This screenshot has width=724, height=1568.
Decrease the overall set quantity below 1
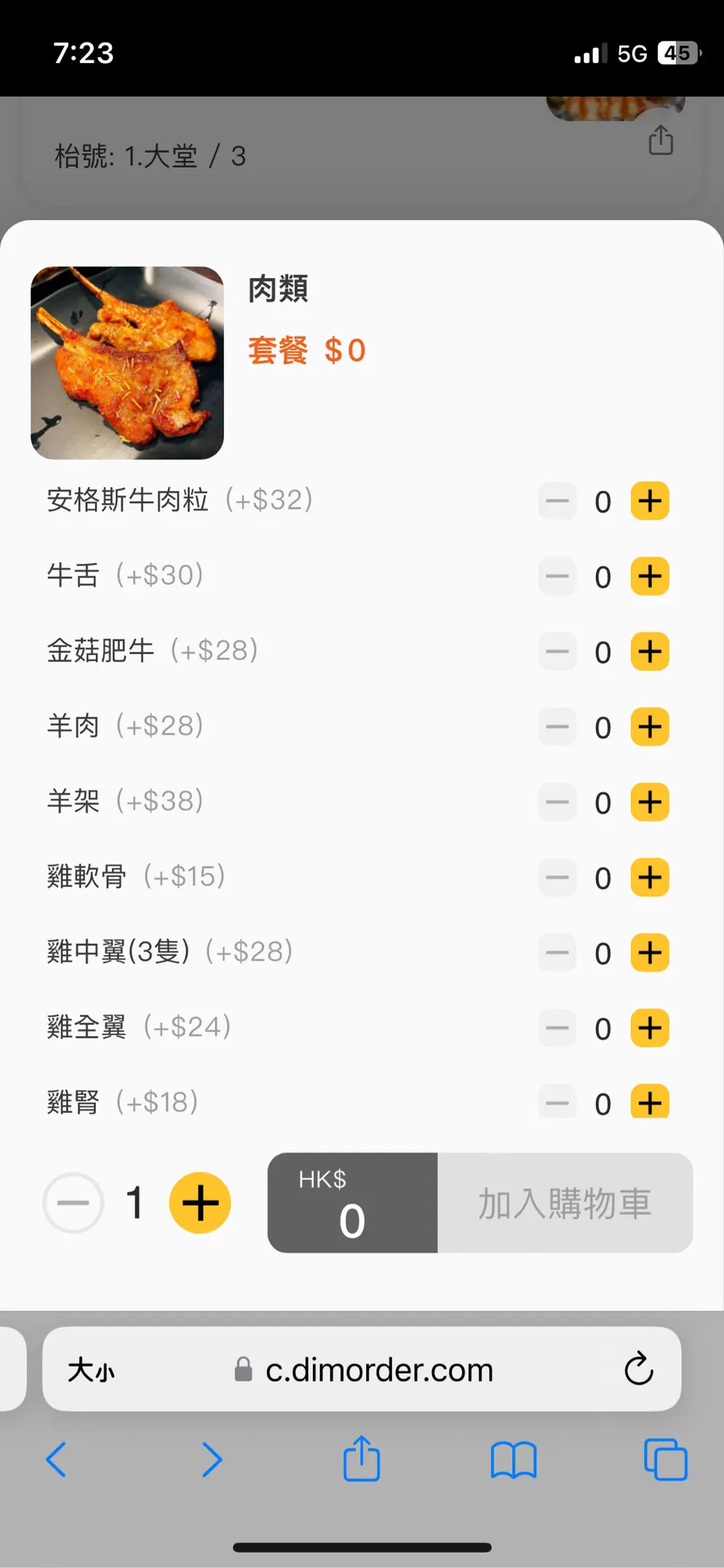[73, 1203]
